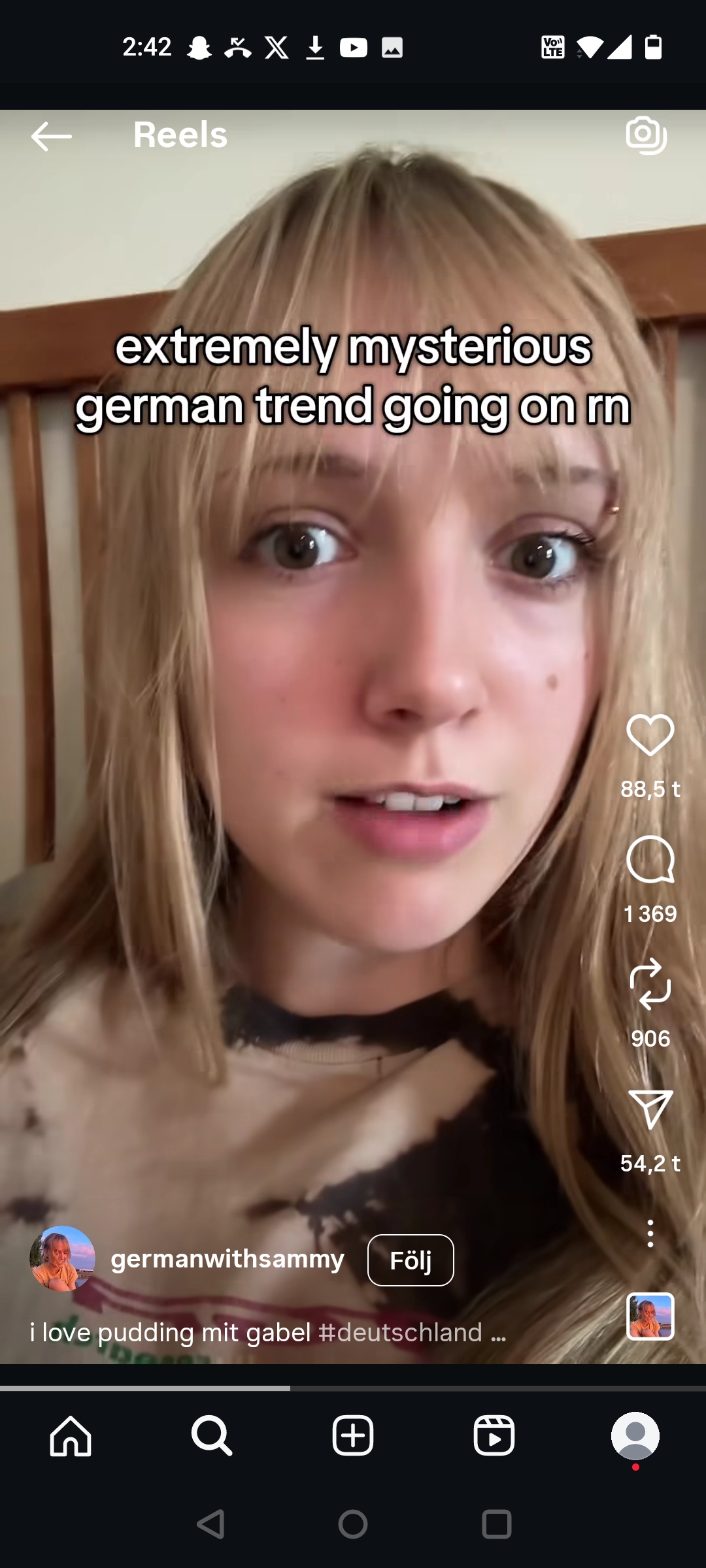
Task: Open the comments on this reel
Action: point(650,860)
